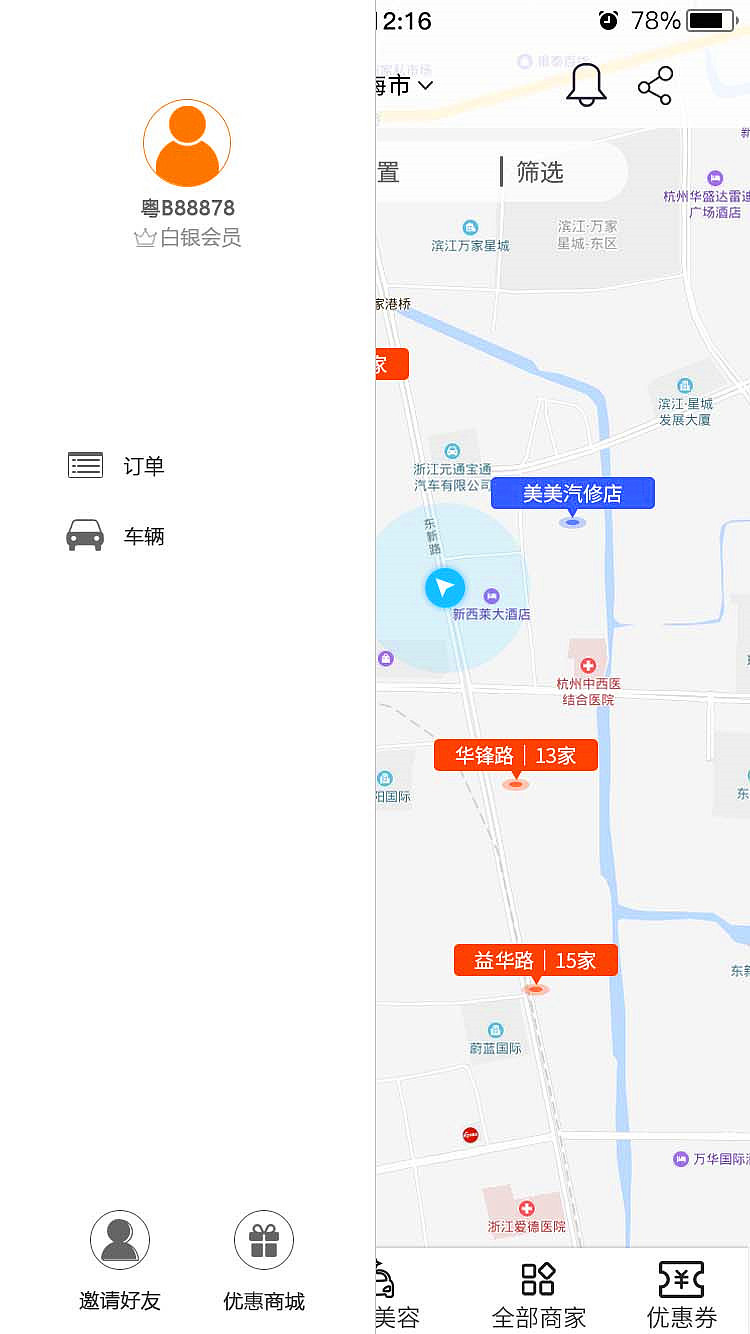
Task: Tap the share icon in the top bar
Action: [656, 86]
